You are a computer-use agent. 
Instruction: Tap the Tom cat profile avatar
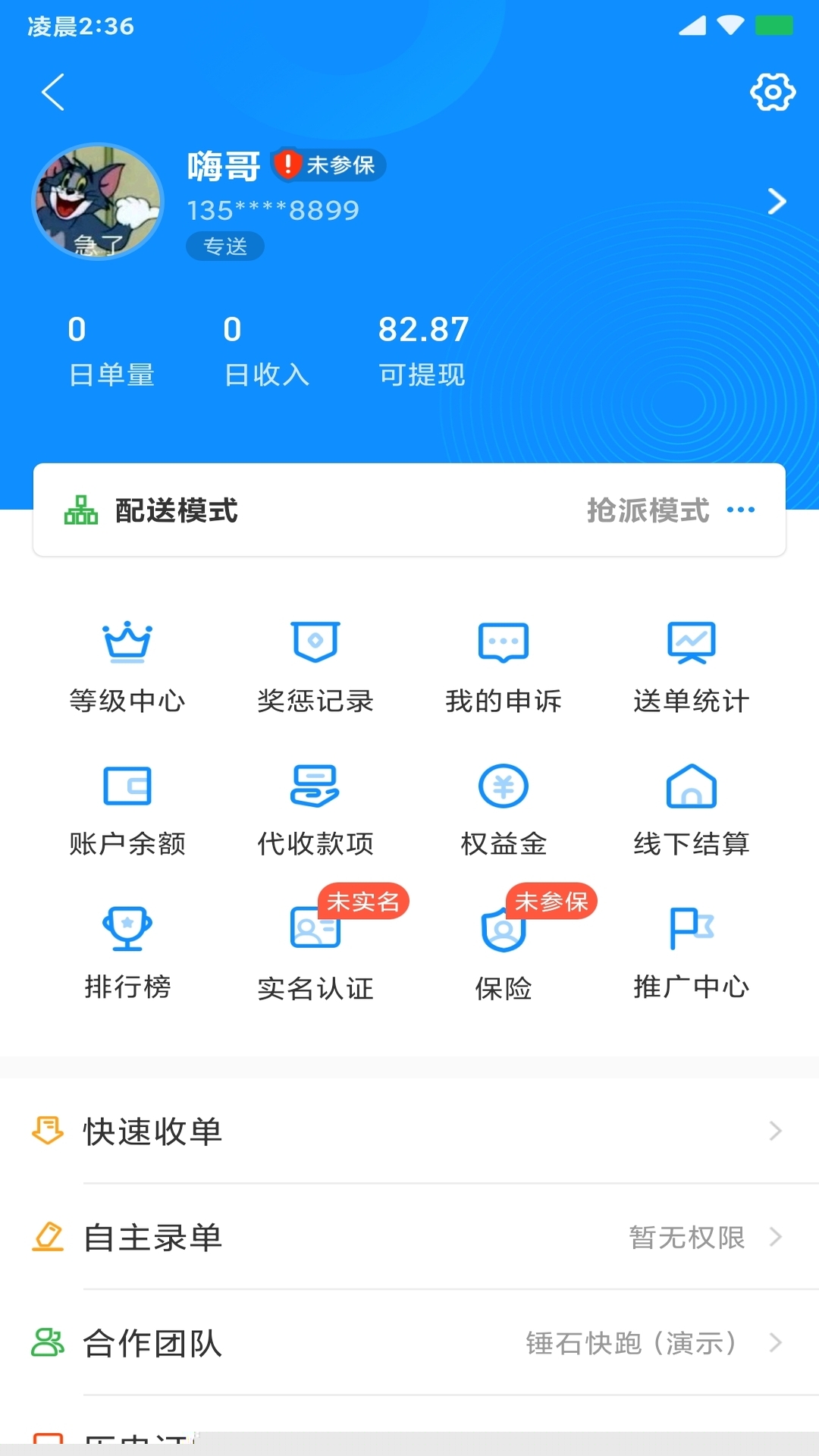point(98,202)
